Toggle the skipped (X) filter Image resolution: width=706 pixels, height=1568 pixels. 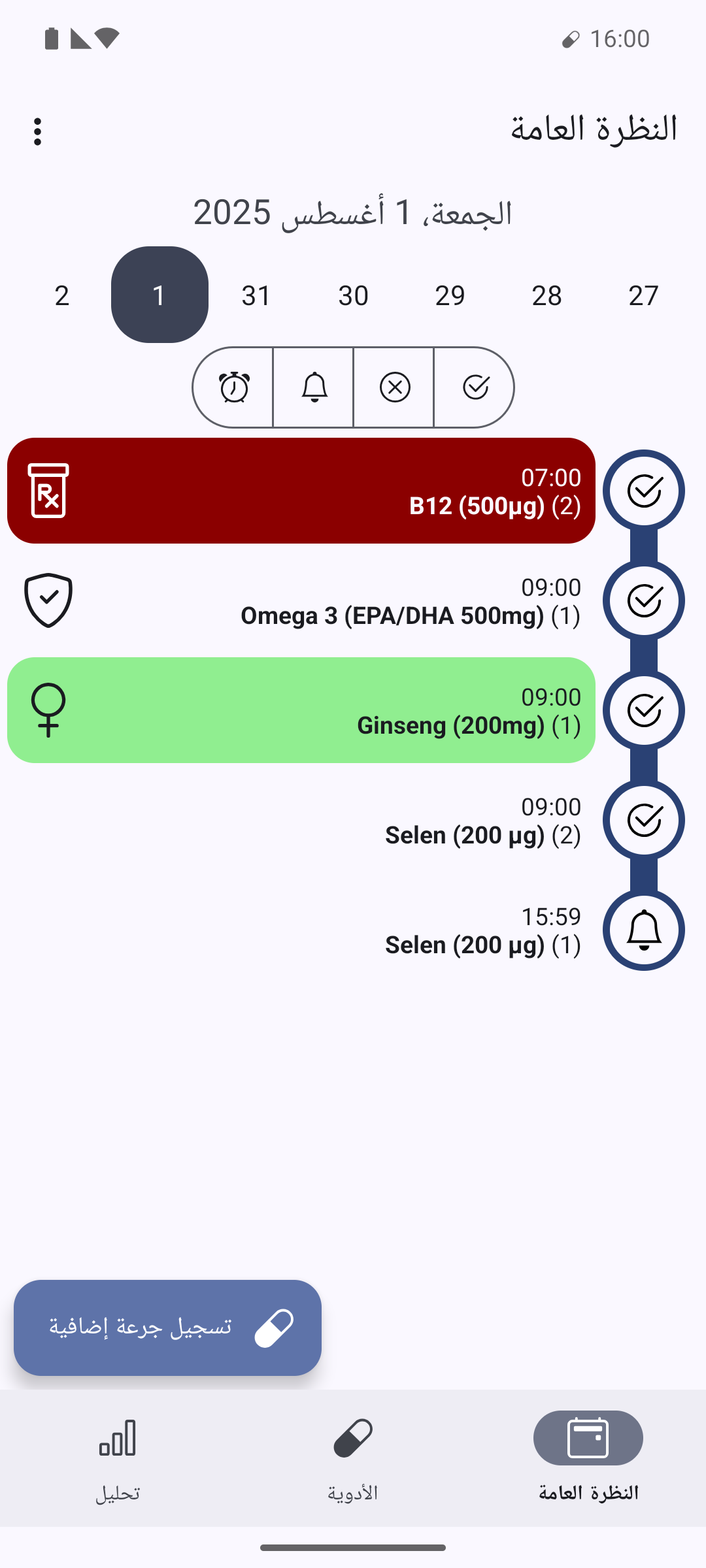[394, 387]
